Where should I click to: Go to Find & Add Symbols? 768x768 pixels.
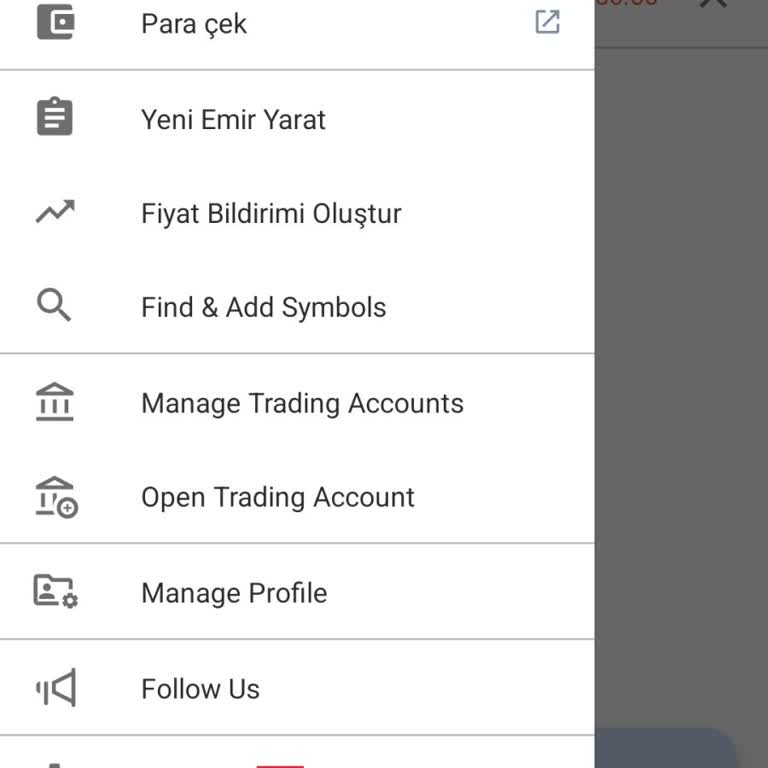pyautogui.click(x=263, y=308)
